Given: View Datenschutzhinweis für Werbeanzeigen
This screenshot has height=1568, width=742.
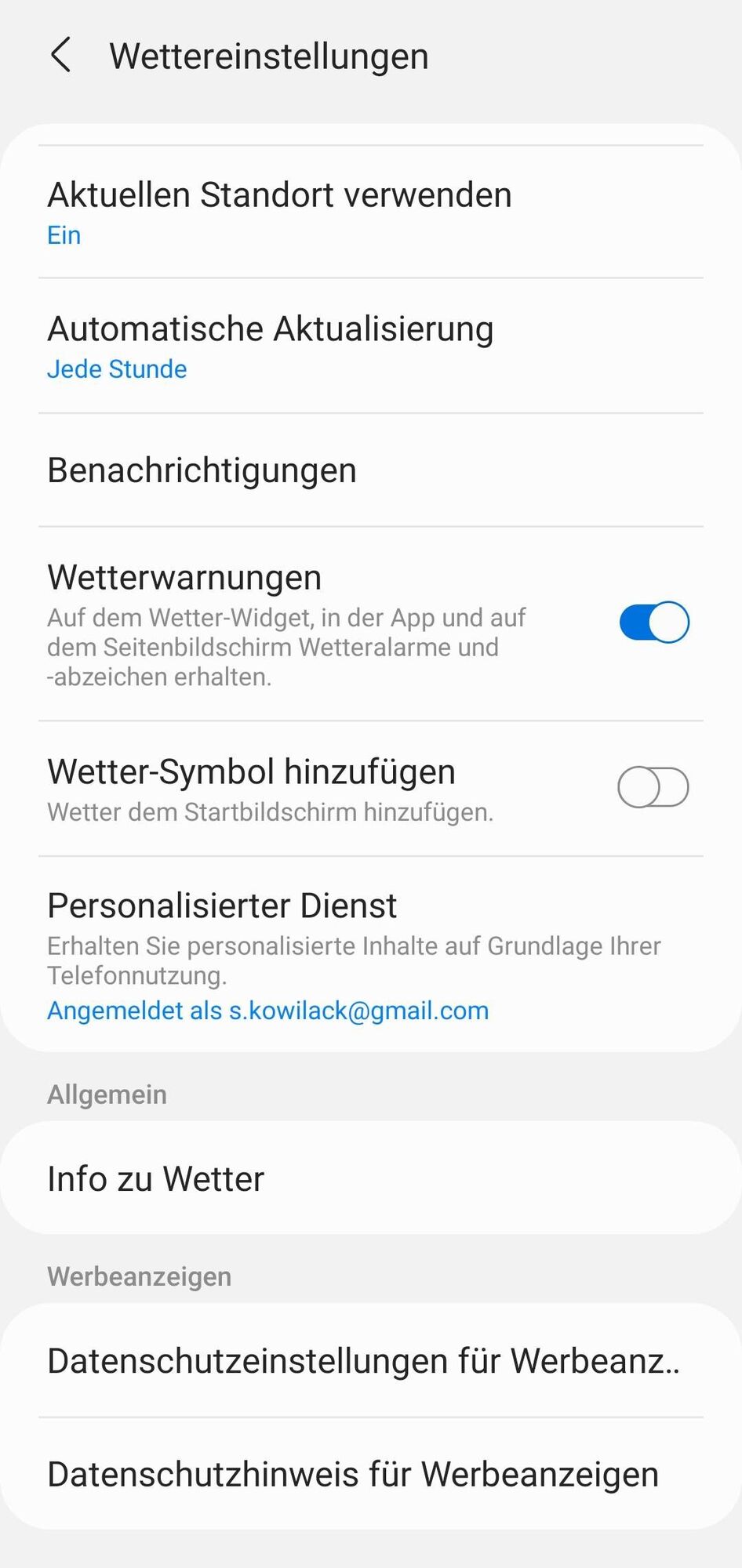Looking at the screenshot, I should [353, 1474].
